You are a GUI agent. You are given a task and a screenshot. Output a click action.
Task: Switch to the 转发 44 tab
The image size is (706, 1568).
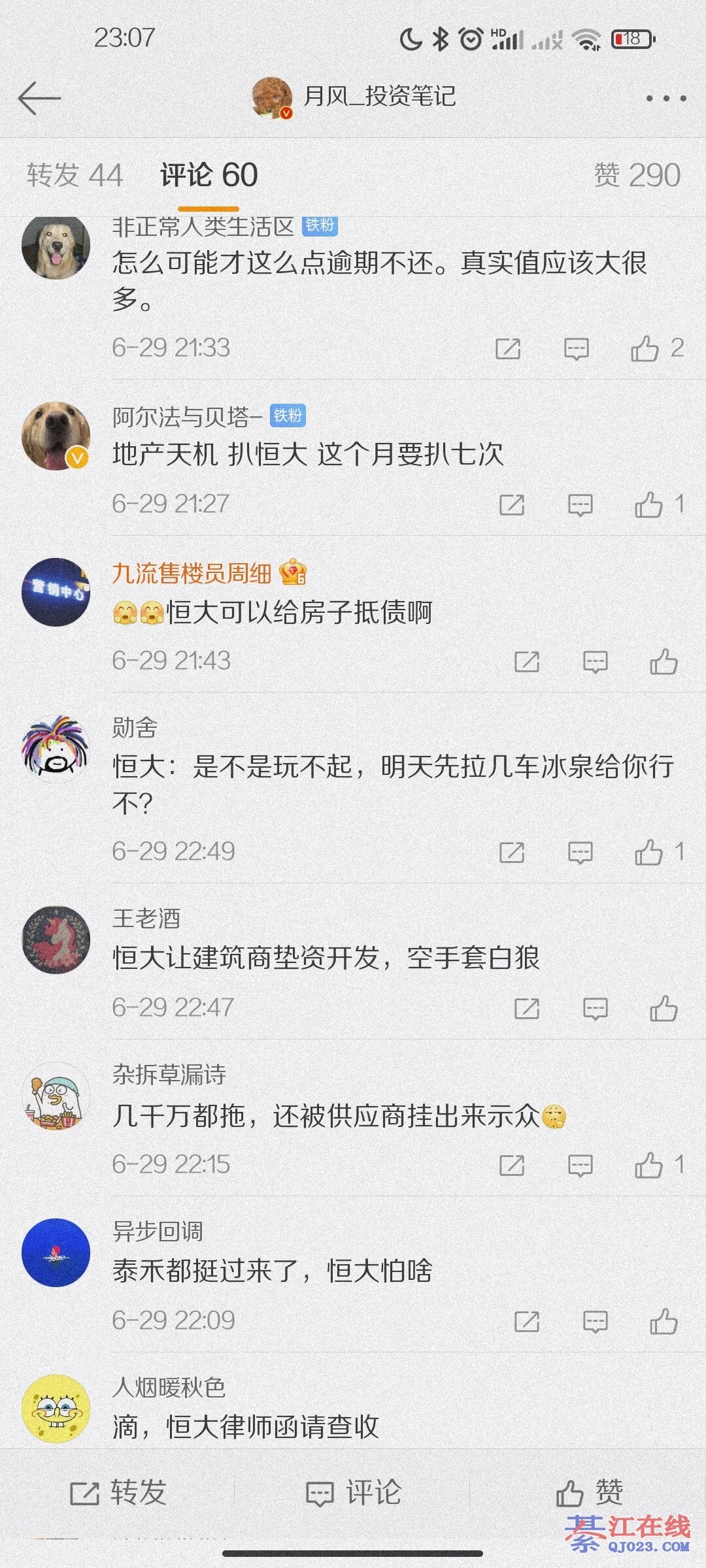[x=75, y=175]
